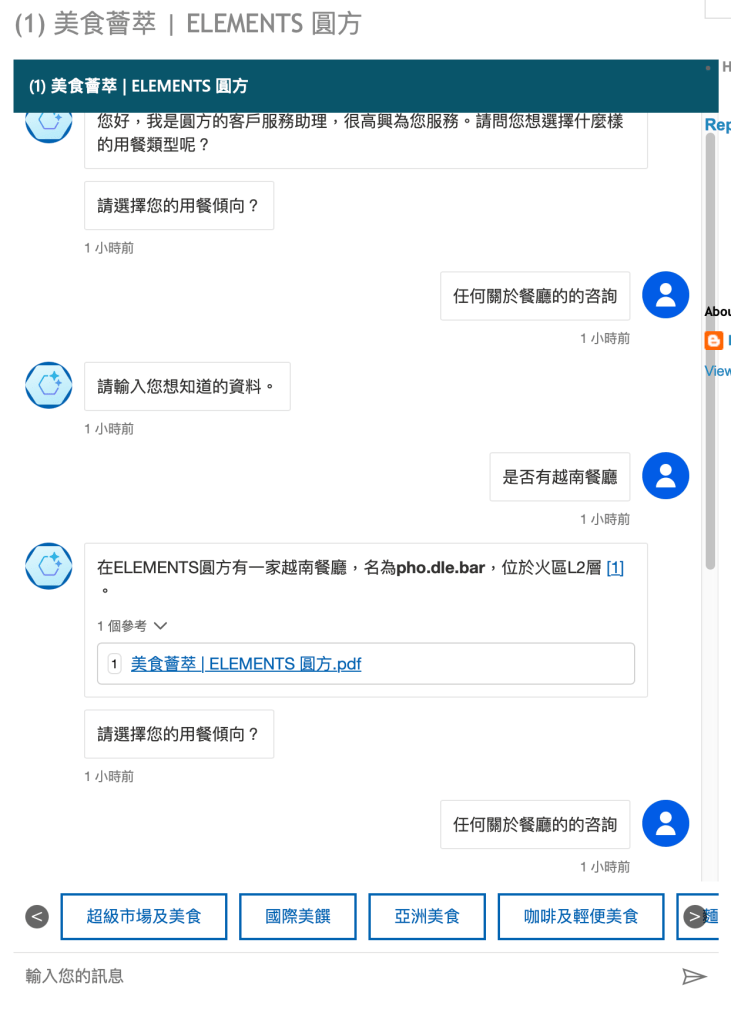Viewport: 731px width, 1023px height.
Task: Open citation [1] in the answer
Action: tap(615, 568)
